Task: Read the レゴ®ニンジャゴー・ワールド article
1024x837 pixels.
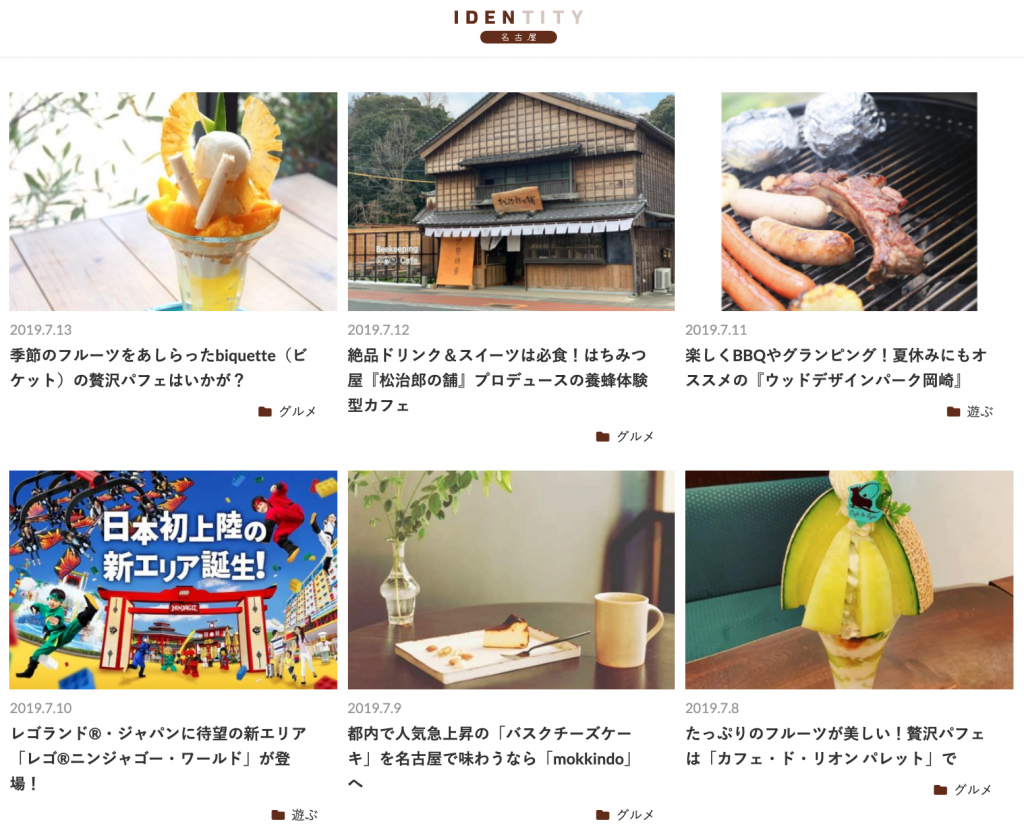Action: [x=158, y=758]
